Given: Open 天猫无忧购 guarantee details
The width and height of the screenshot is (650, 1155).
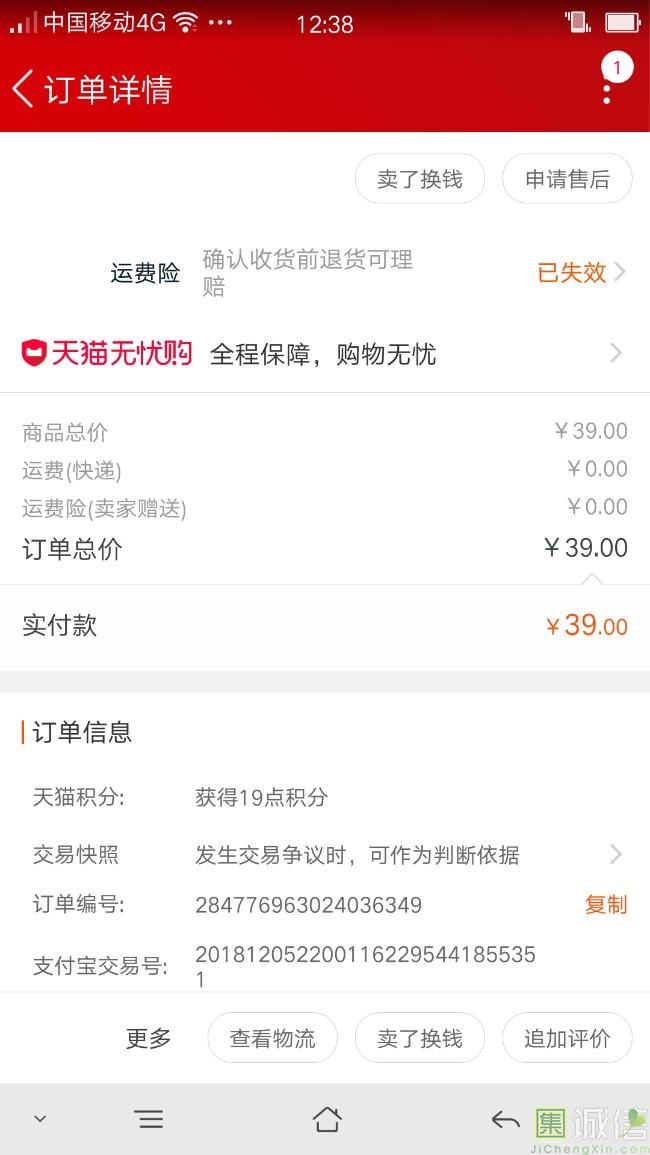Looking at the screenshot, I should (325, 354).
